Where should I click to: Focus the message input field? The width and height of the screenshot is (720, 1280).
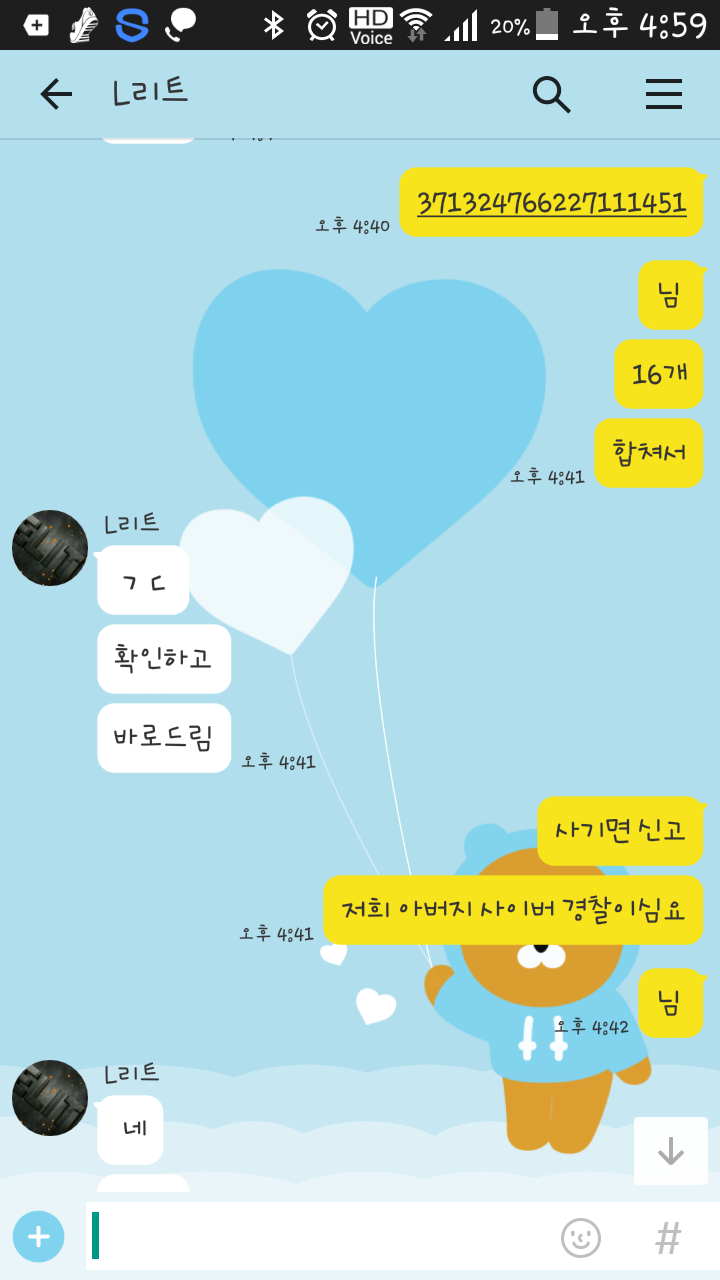(320, 1237)
